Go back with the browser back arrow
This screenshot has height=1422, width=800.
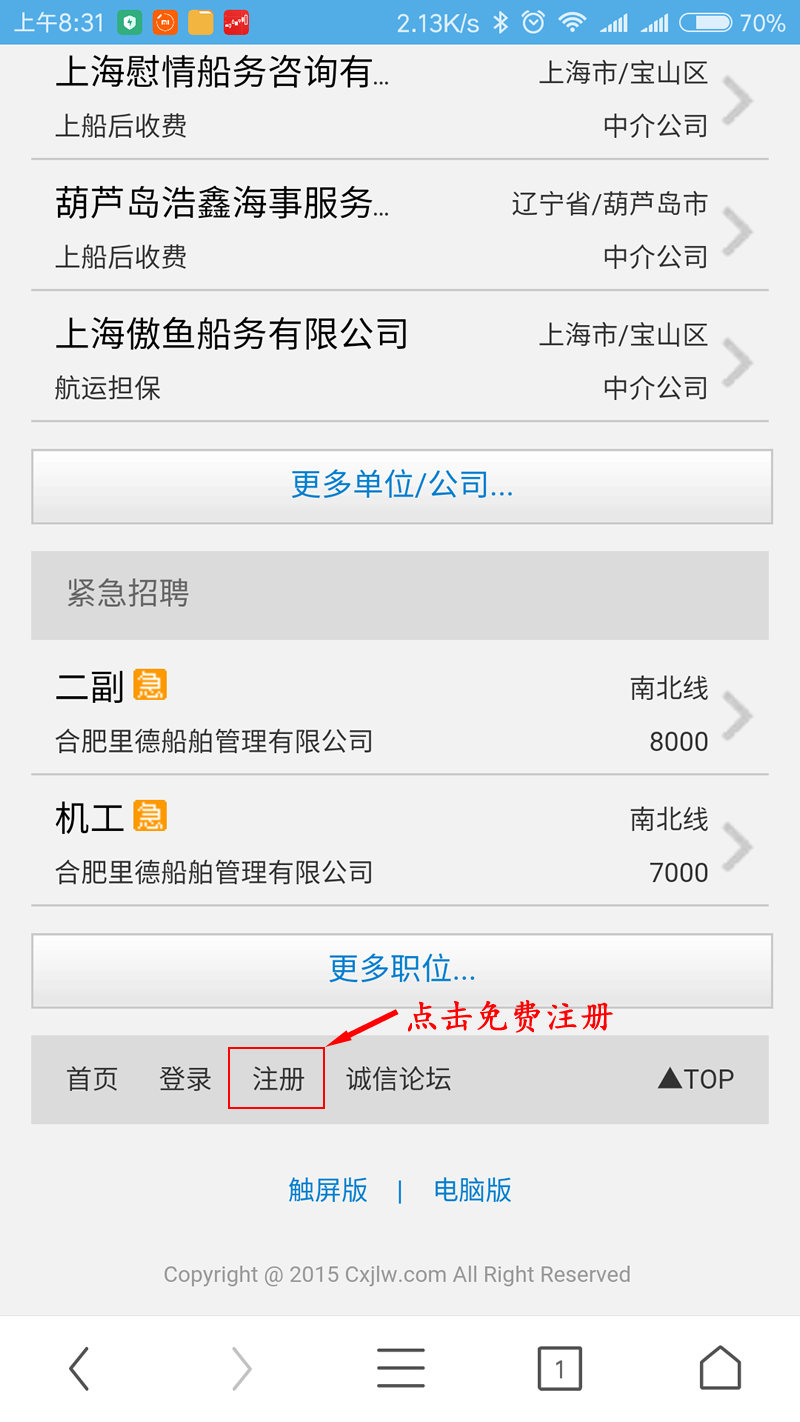tap(80, 1368)
